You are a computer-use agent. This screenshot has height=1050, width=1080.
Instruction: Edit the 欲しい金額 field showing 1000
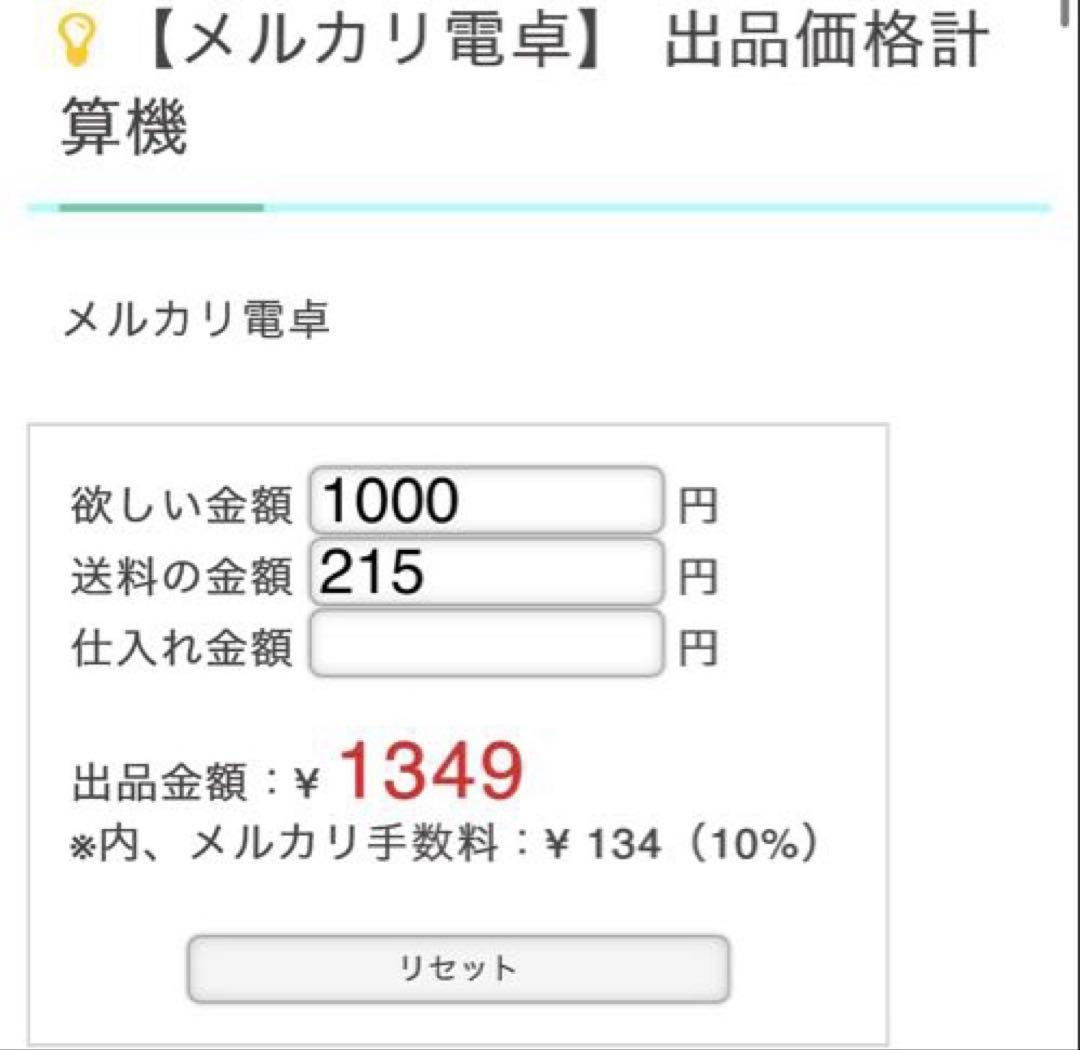(487, 500)
